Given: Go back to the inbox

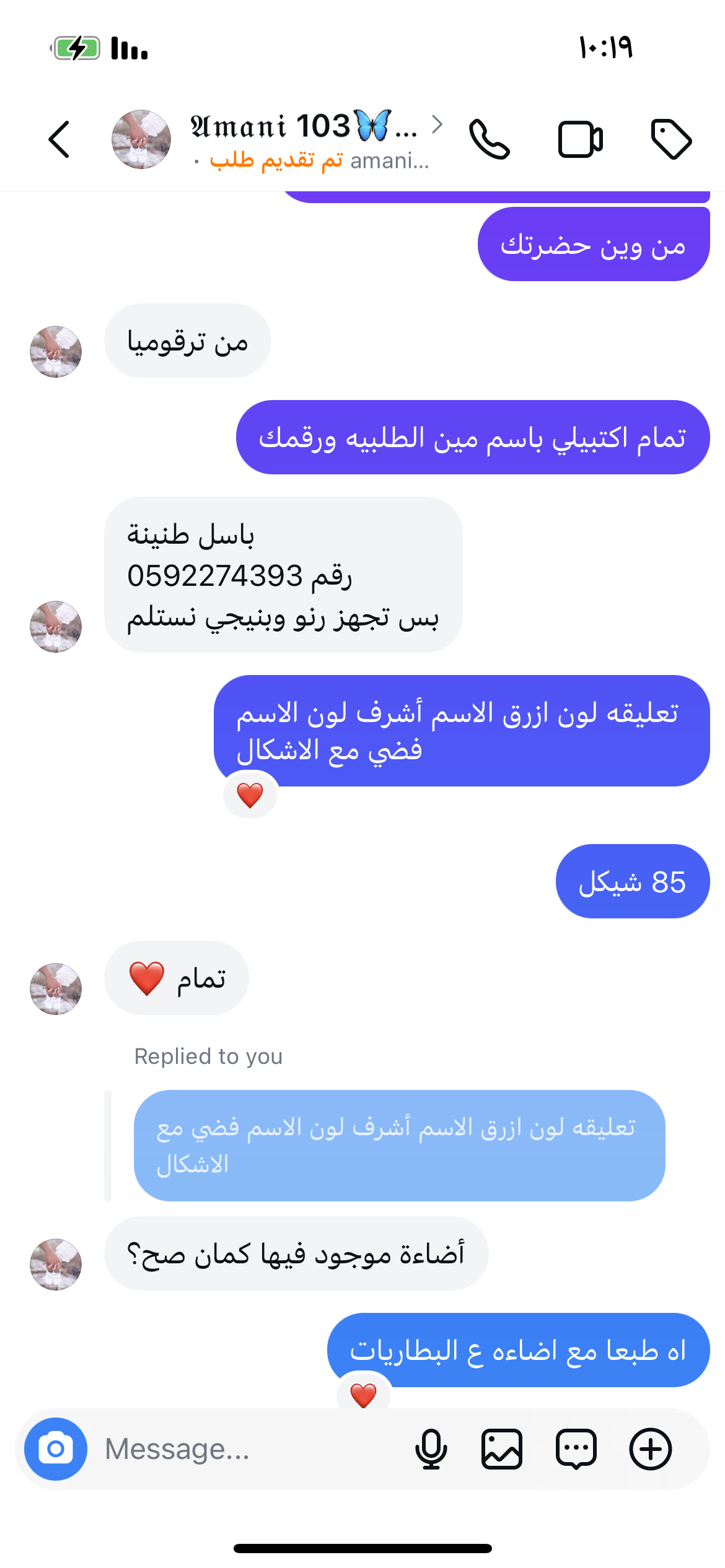Looking at the screenshot, I should click(59, 139).
